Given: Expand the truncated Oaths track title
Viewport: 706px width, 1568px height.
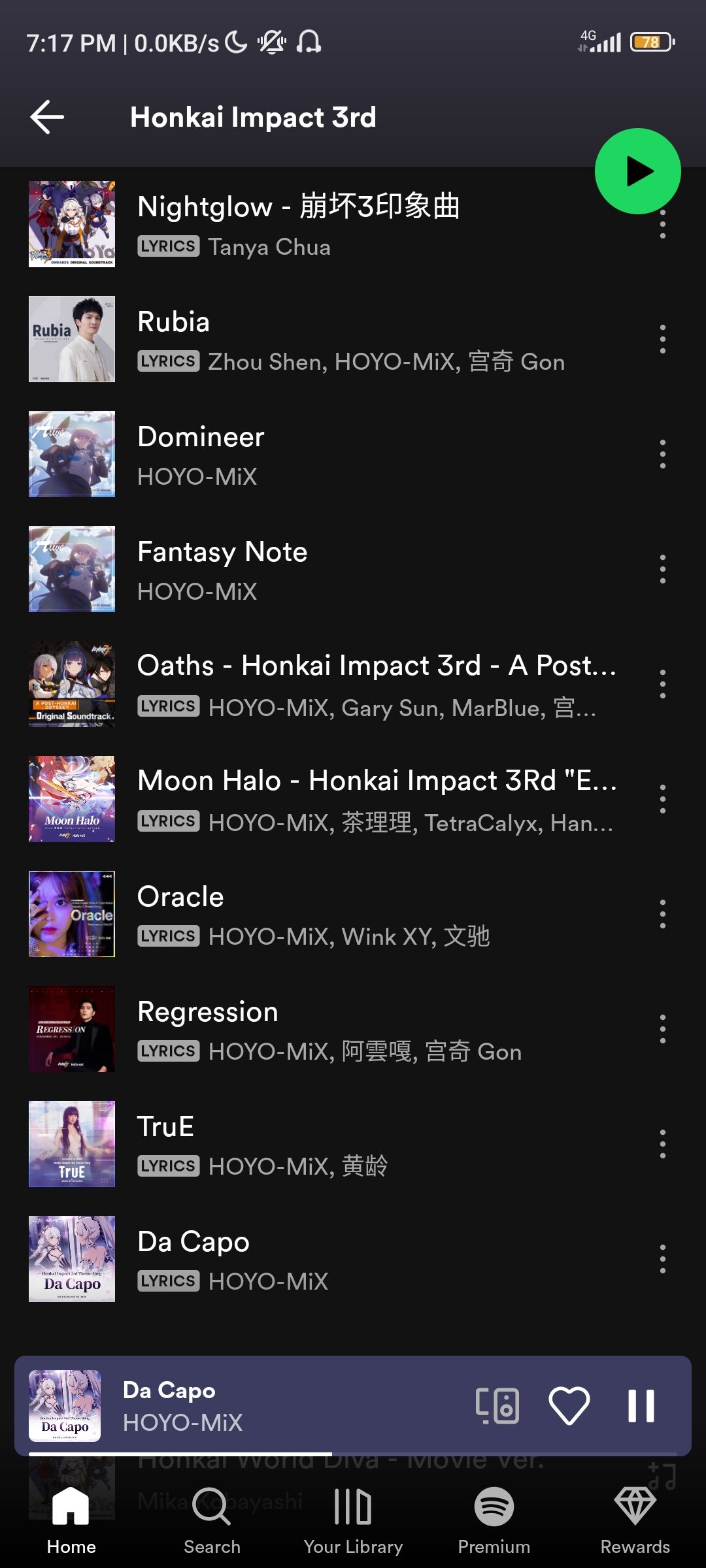Looking at the screenshot, I should [376, 666].
